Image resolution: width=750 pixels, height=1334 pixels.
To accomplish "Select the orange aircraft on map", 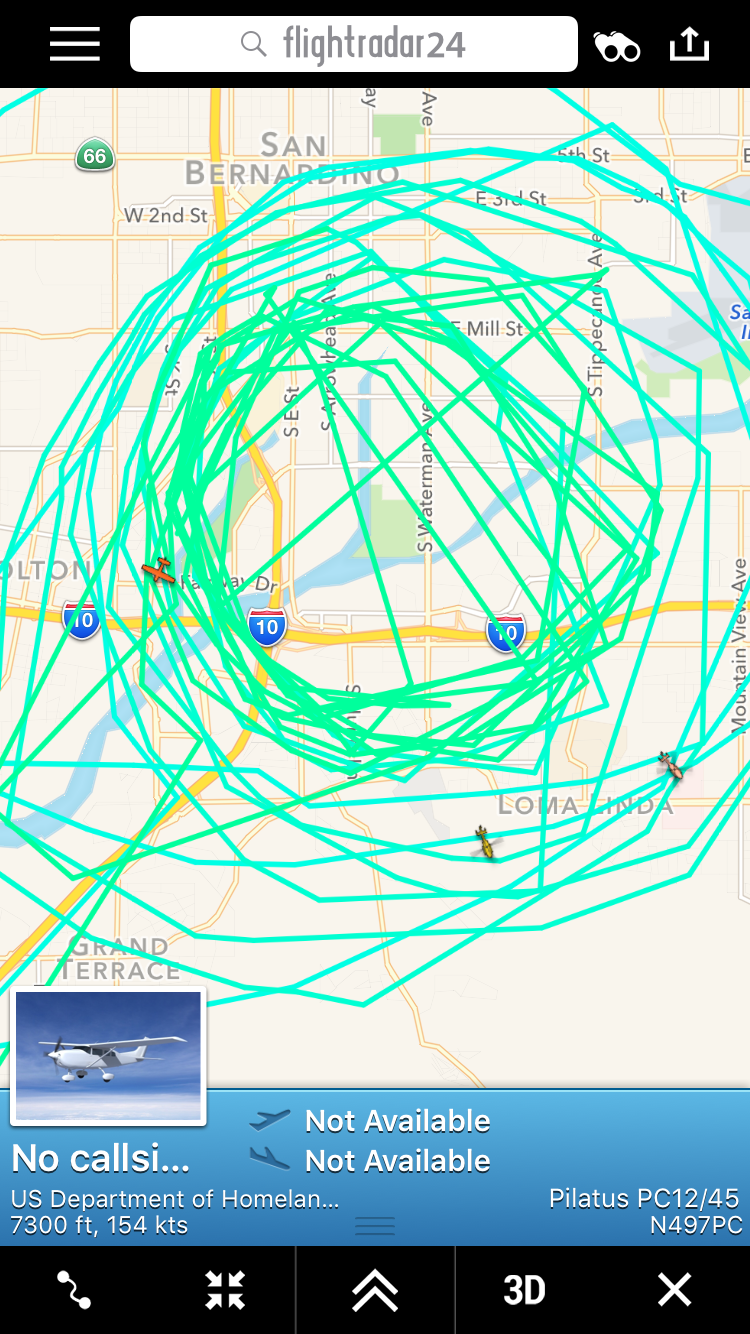I will point(158,572).
